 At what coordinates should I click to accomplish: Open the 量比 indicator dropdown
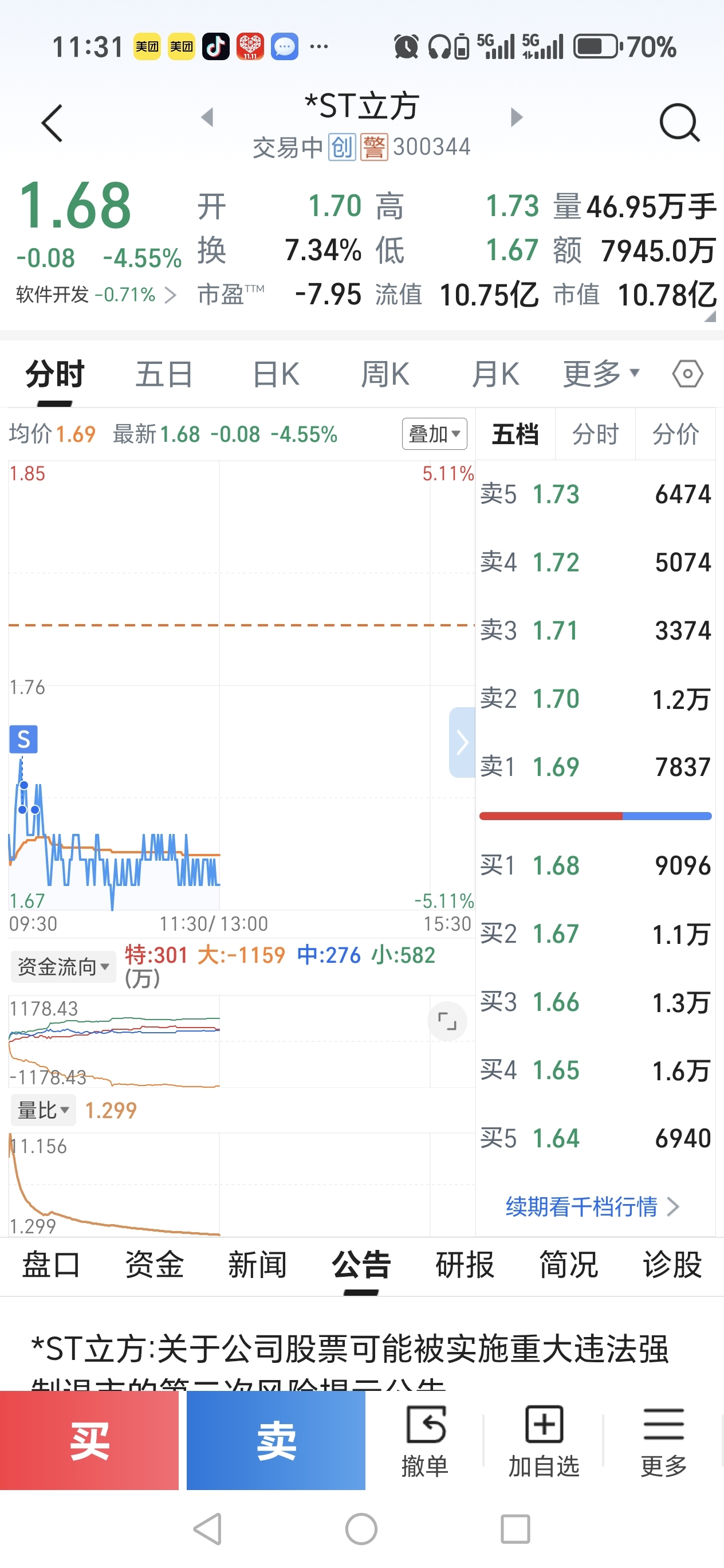(43, 1110)
